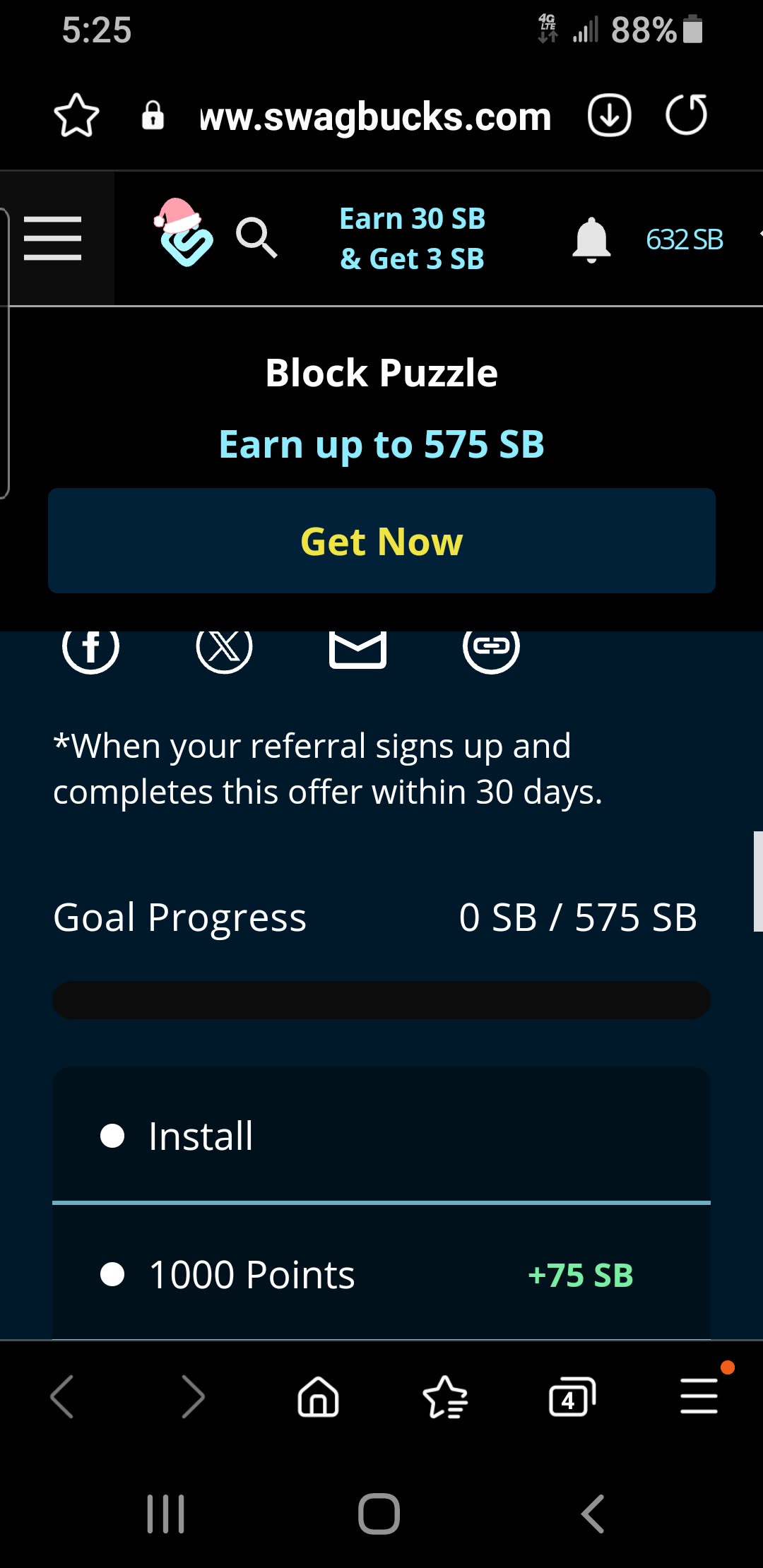
Task: Bookmark this page with the star
Action: click(x=76, y=116)
